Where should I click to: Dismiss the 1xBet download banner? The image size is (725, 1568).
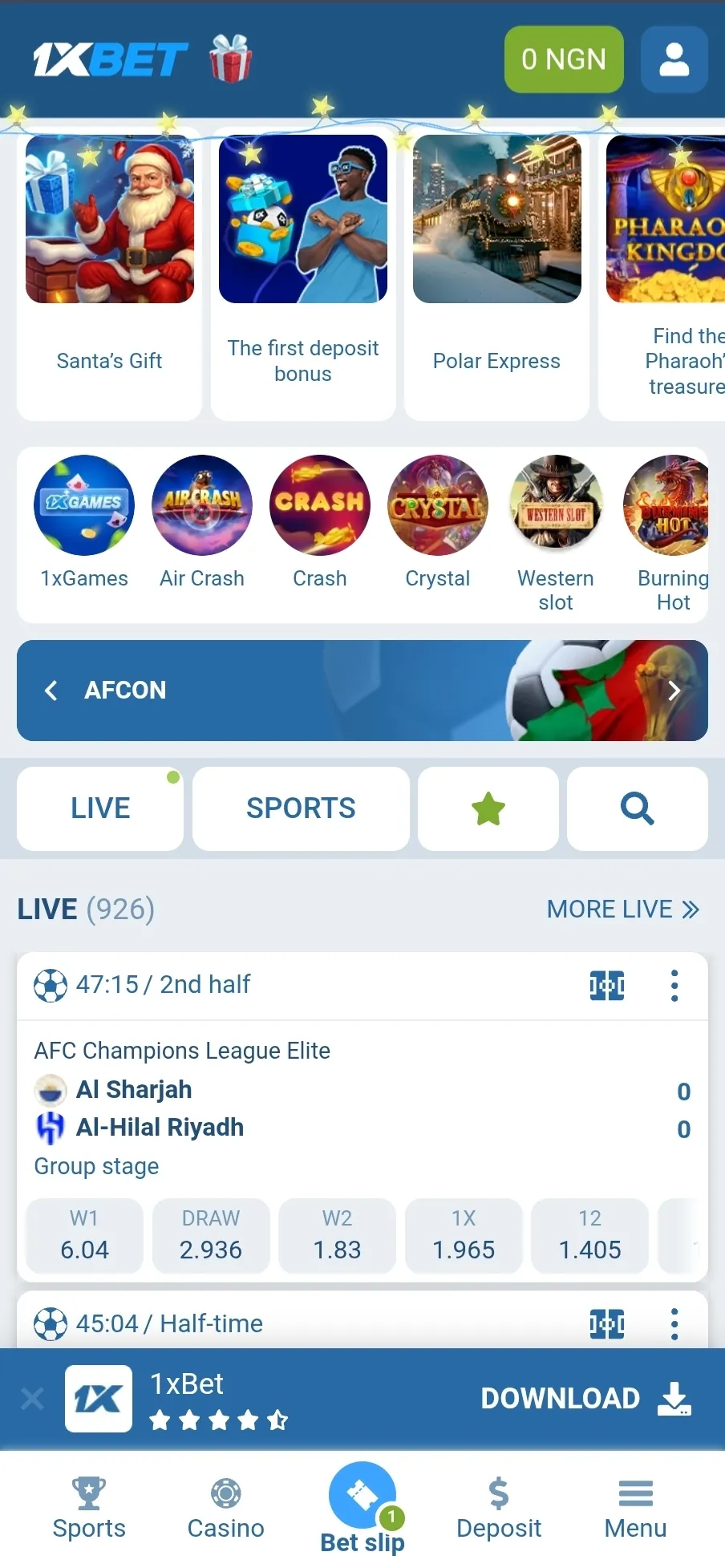click(32, 1399)
